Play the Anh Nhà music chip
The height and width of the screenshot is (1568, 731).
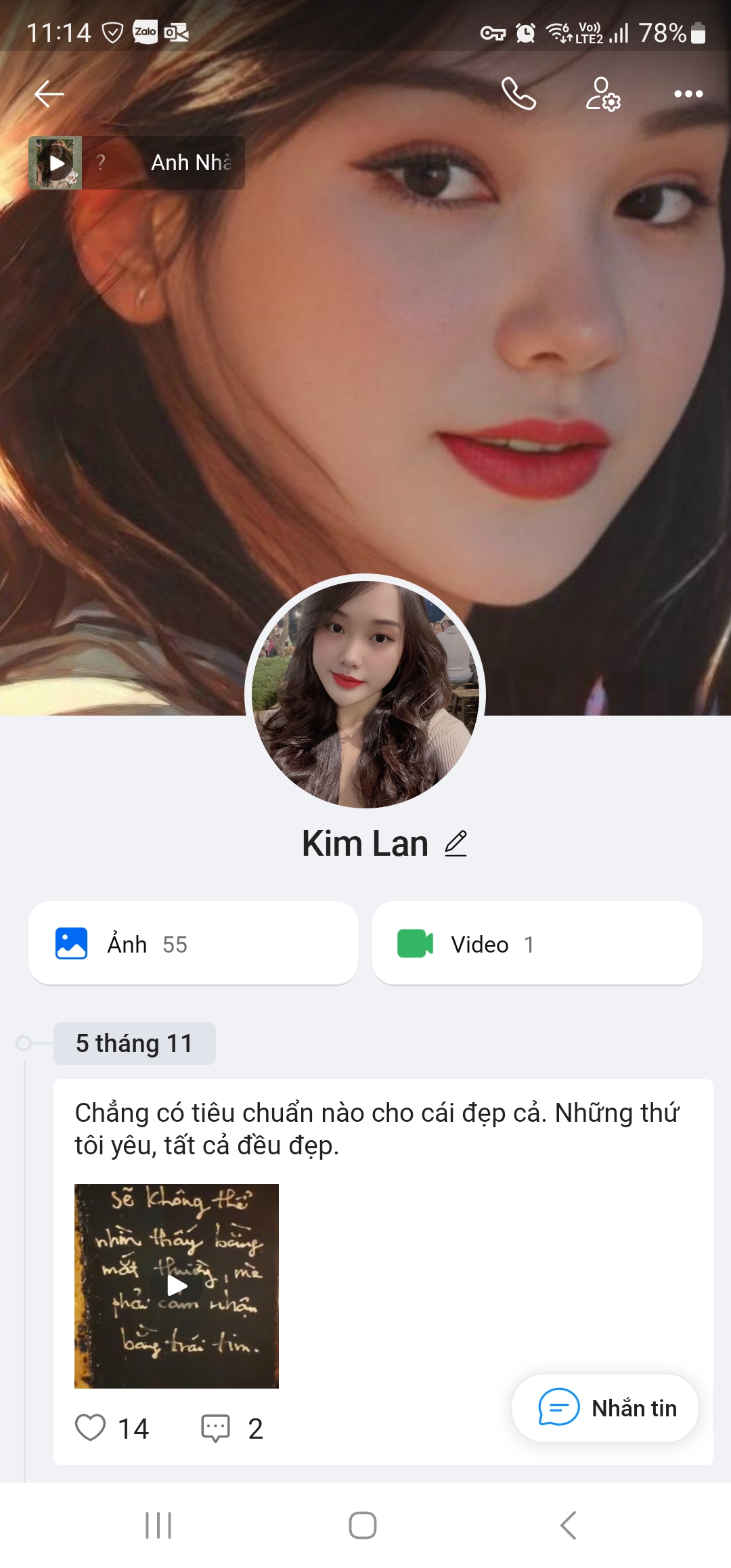pyautogui.click(x=56, y=163)
